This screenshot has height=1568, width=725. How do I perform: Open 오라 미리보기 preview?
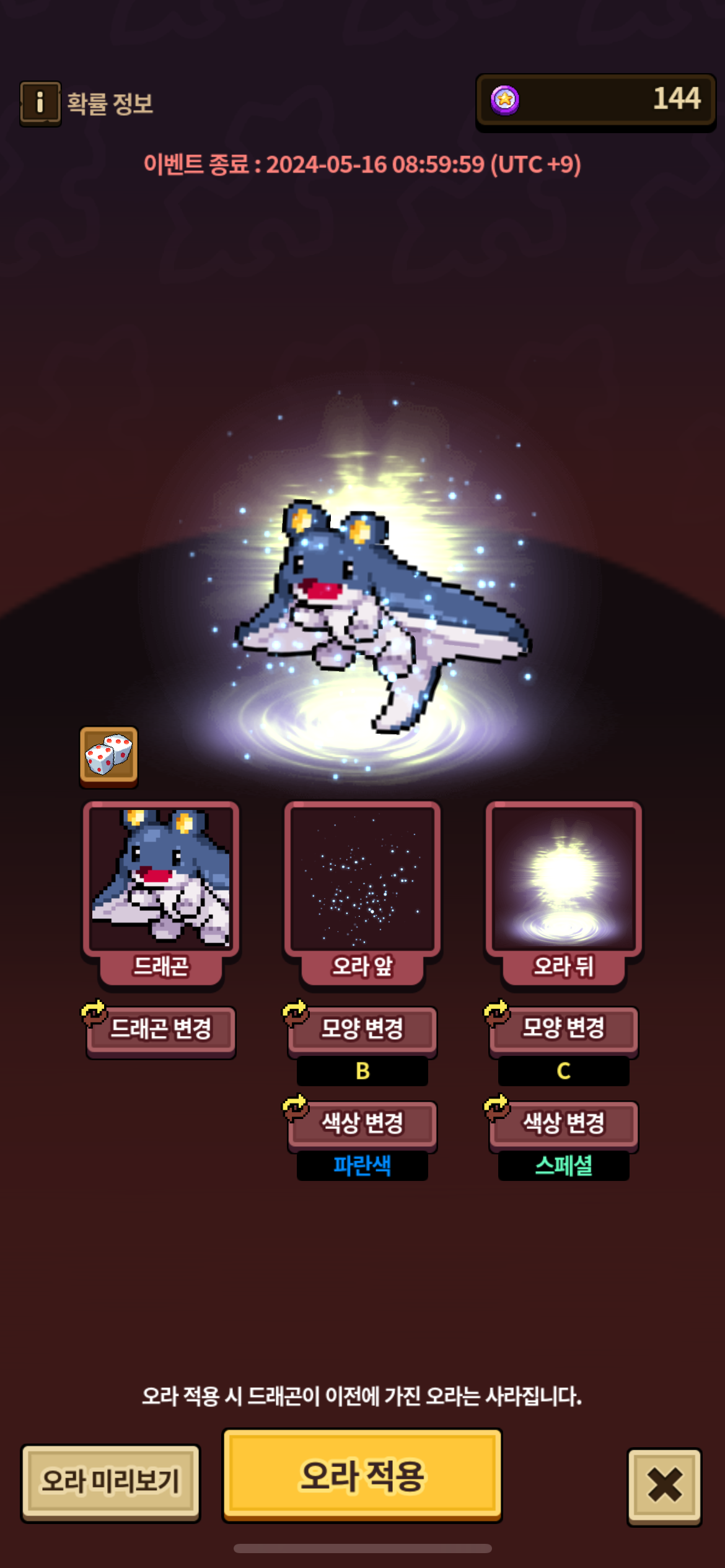(110, 1482)
